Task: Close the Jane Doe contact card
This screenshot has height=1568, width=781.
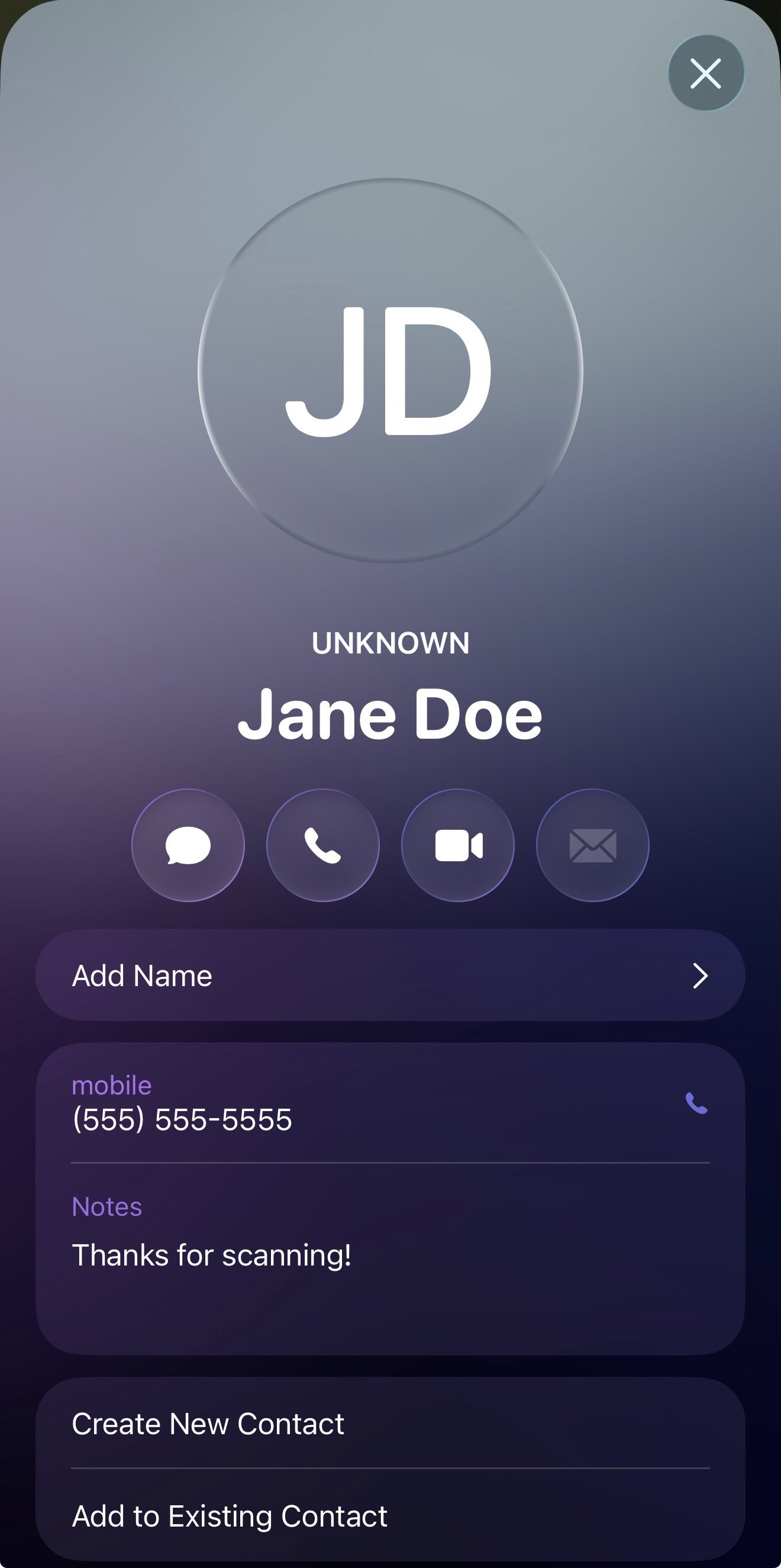Action: click(x=706, y=73)
